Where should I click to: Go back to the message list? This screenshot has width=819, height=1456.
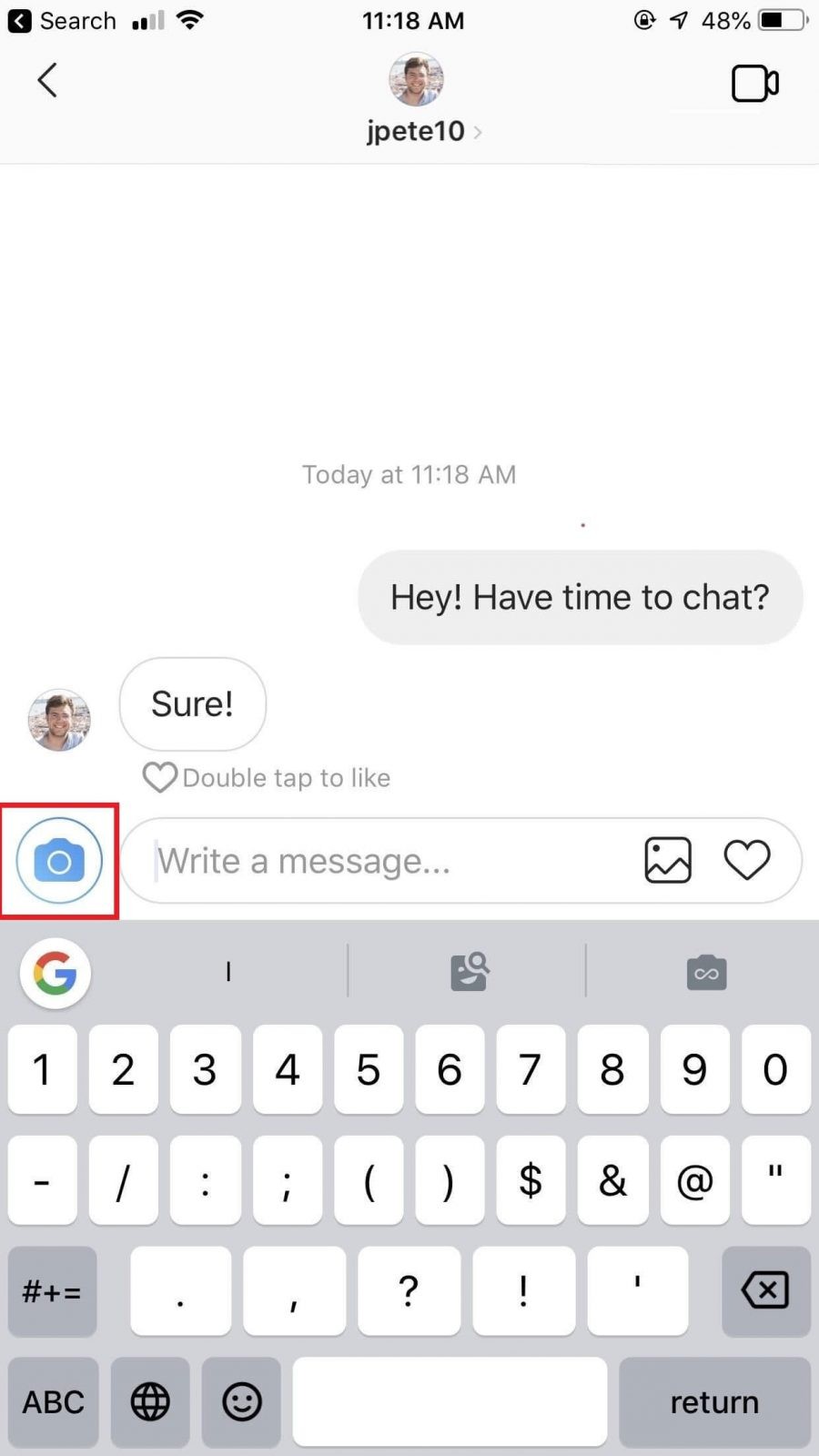pyautogui.click(x=47, y=80)
